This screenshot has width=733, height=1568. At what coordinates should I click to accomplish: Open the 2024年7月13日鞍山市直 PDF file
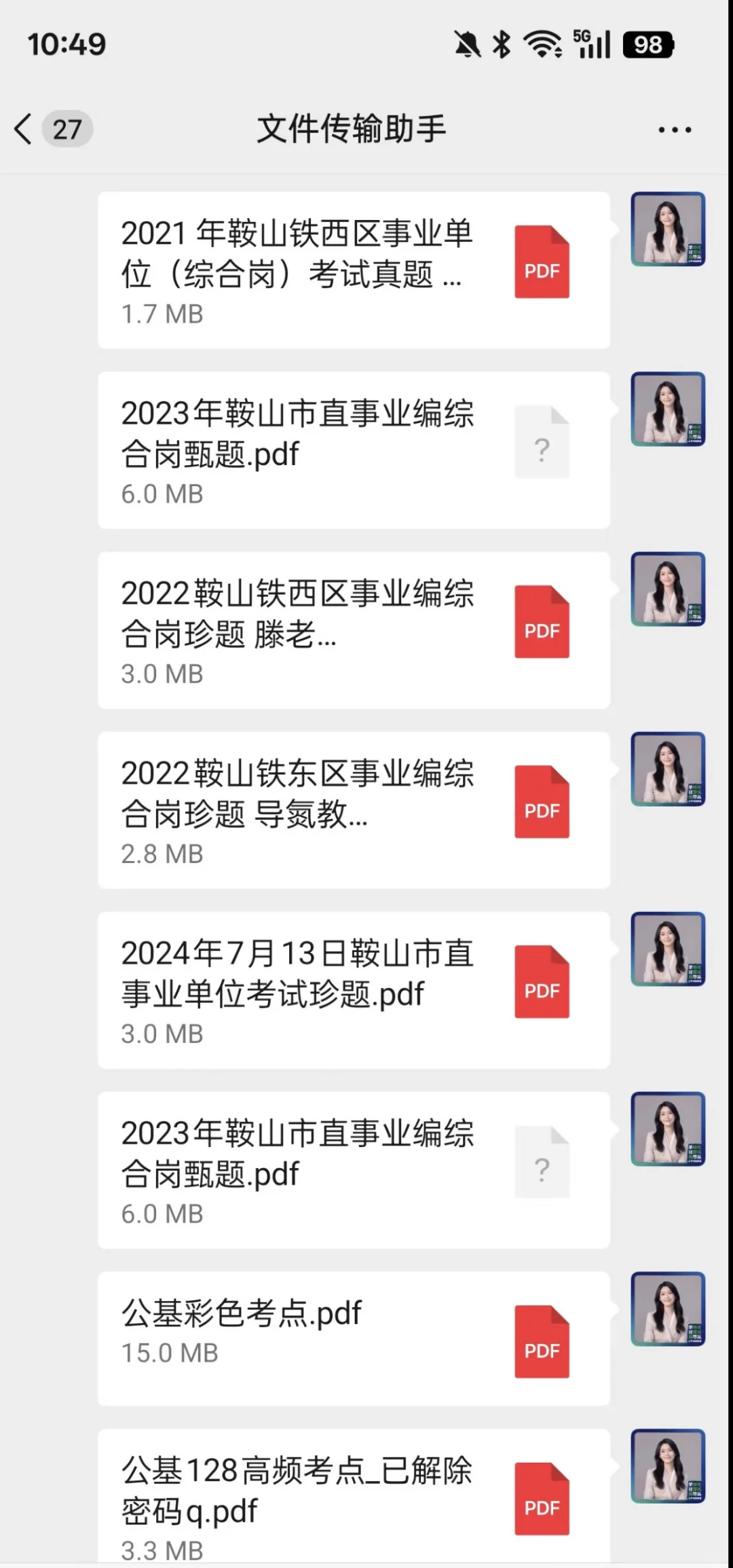[354, 990]
